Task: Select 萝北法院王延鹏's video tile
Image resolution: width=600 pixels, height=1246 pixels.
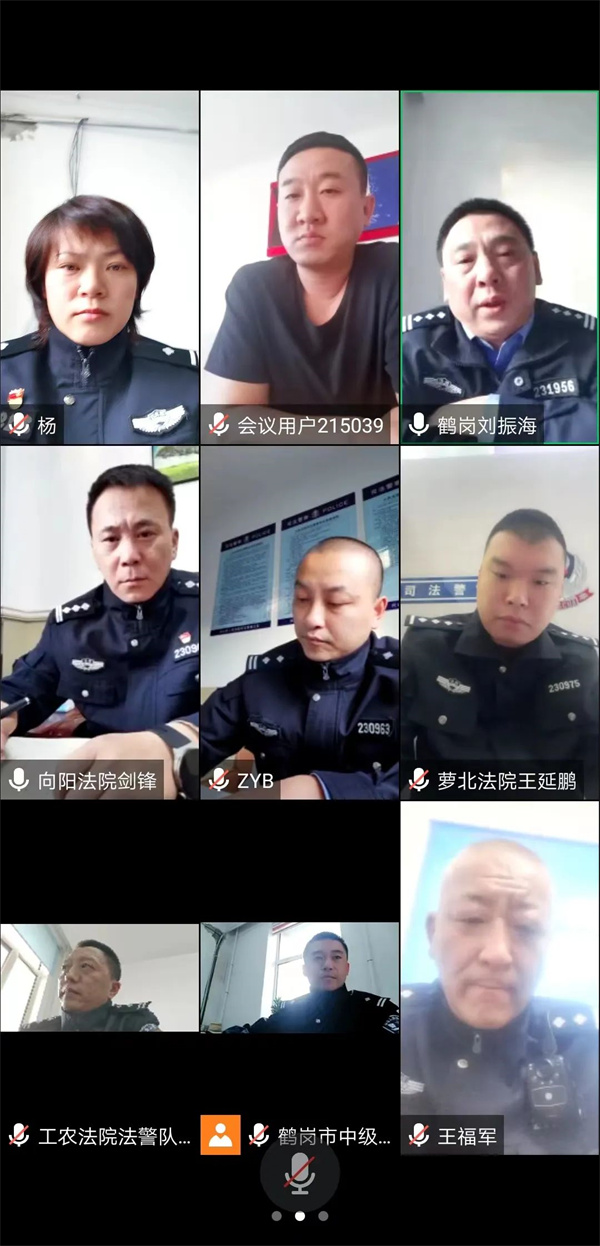Action: [x=499, y=620]
